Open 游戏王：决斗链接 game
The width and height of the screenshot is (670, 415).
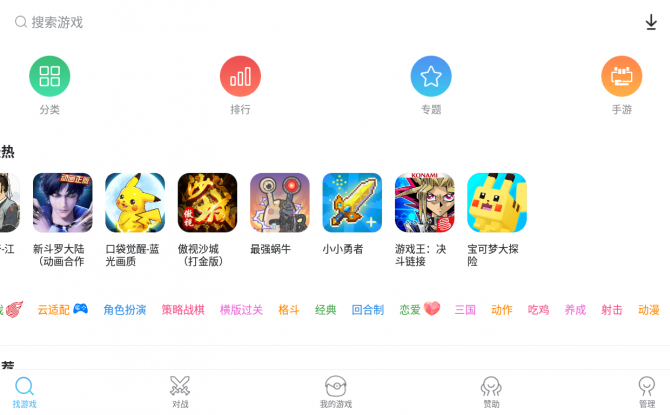click(425, 203)
